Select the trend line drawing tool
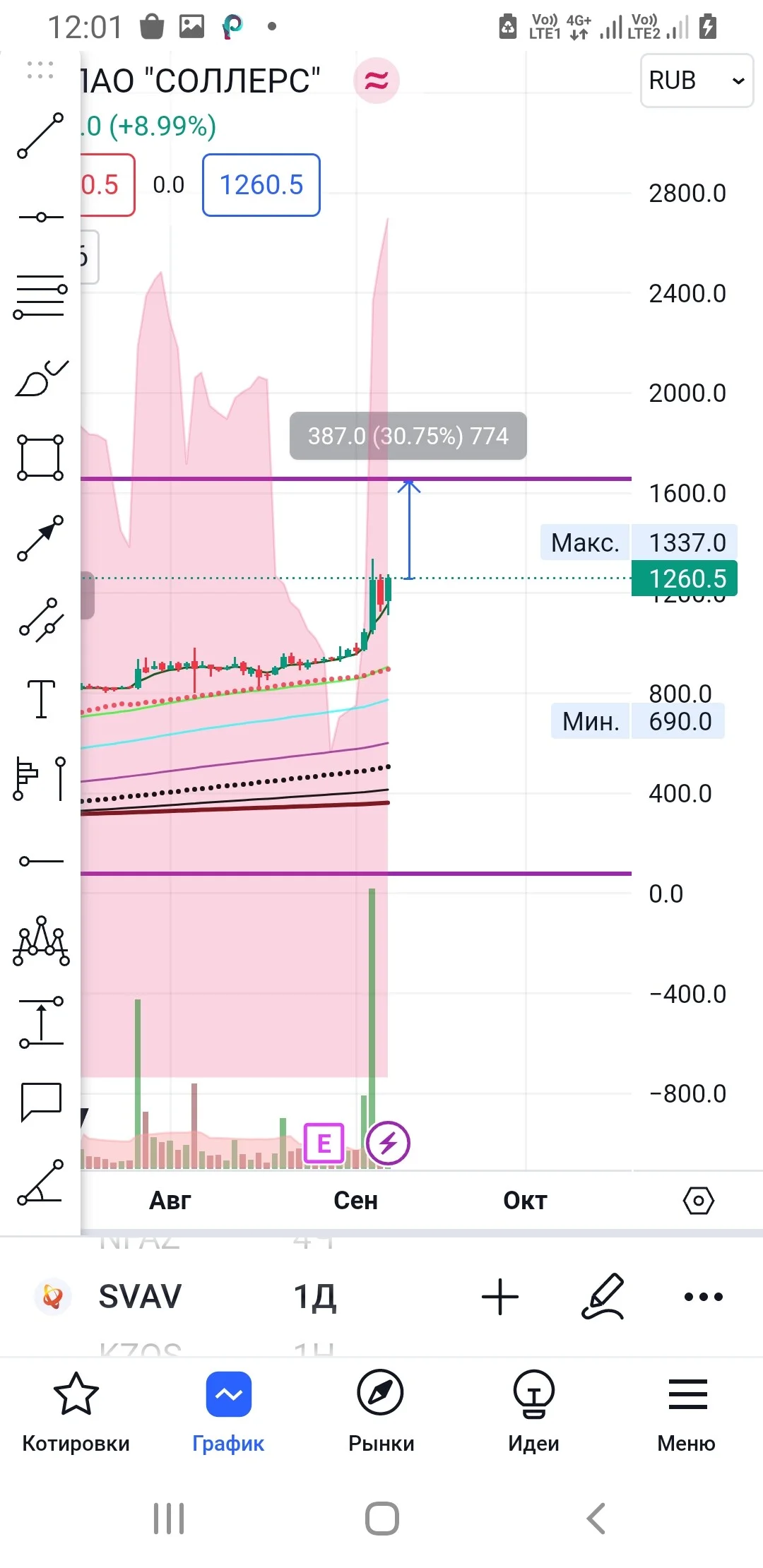The image size is (763, 1568). tap(40, 136)
